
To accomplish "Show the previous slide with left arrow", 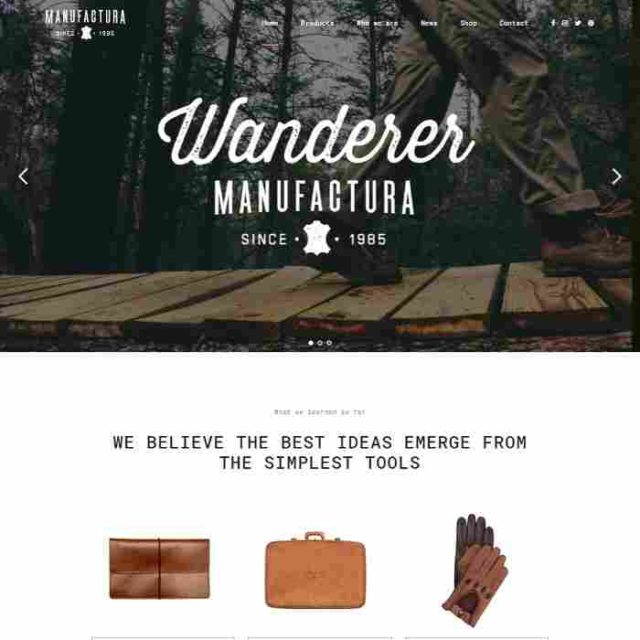I will (x=23, y=176).
